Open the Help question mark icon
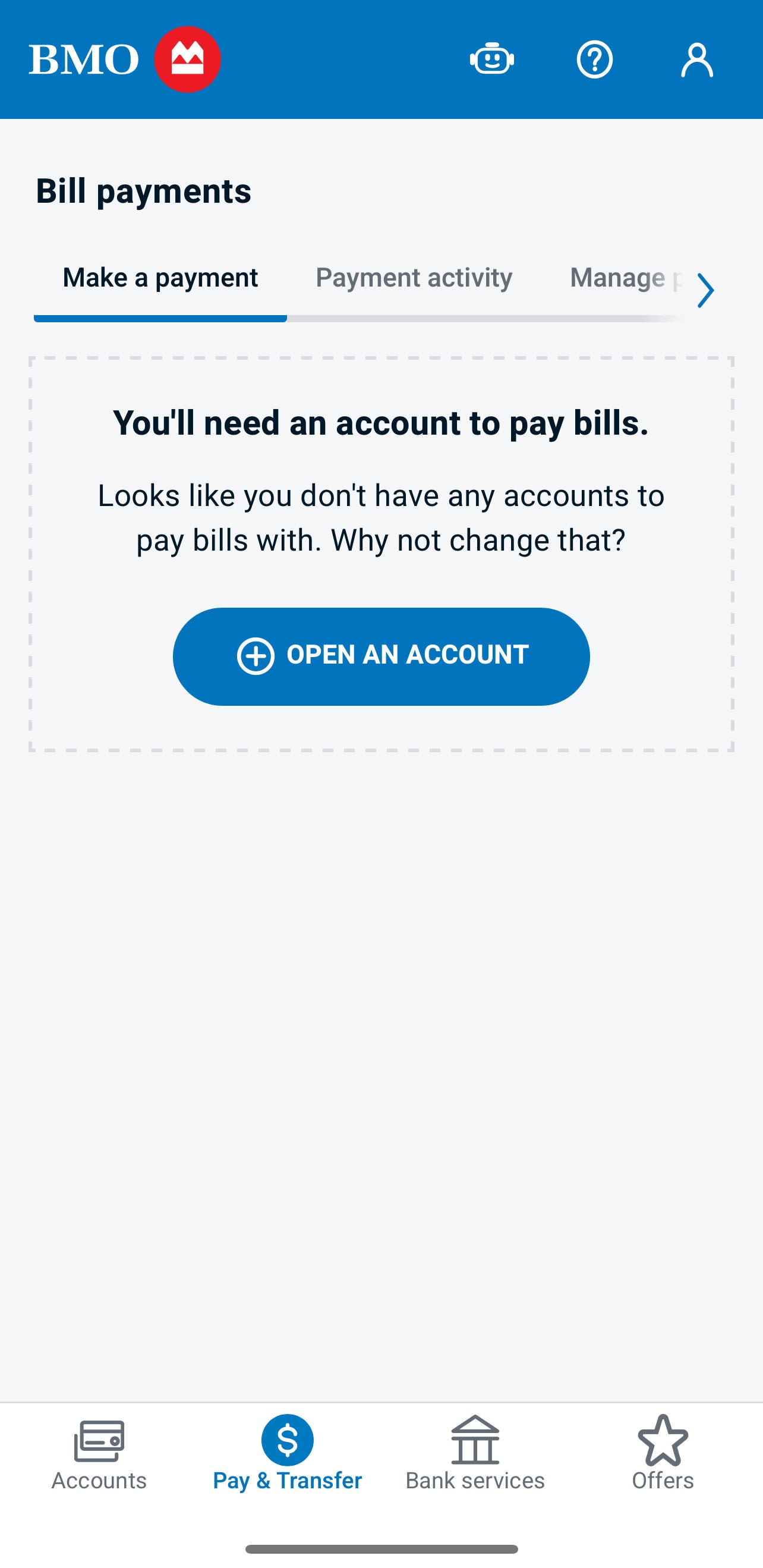The image size is (763, 1568). (x=595, y=59)
